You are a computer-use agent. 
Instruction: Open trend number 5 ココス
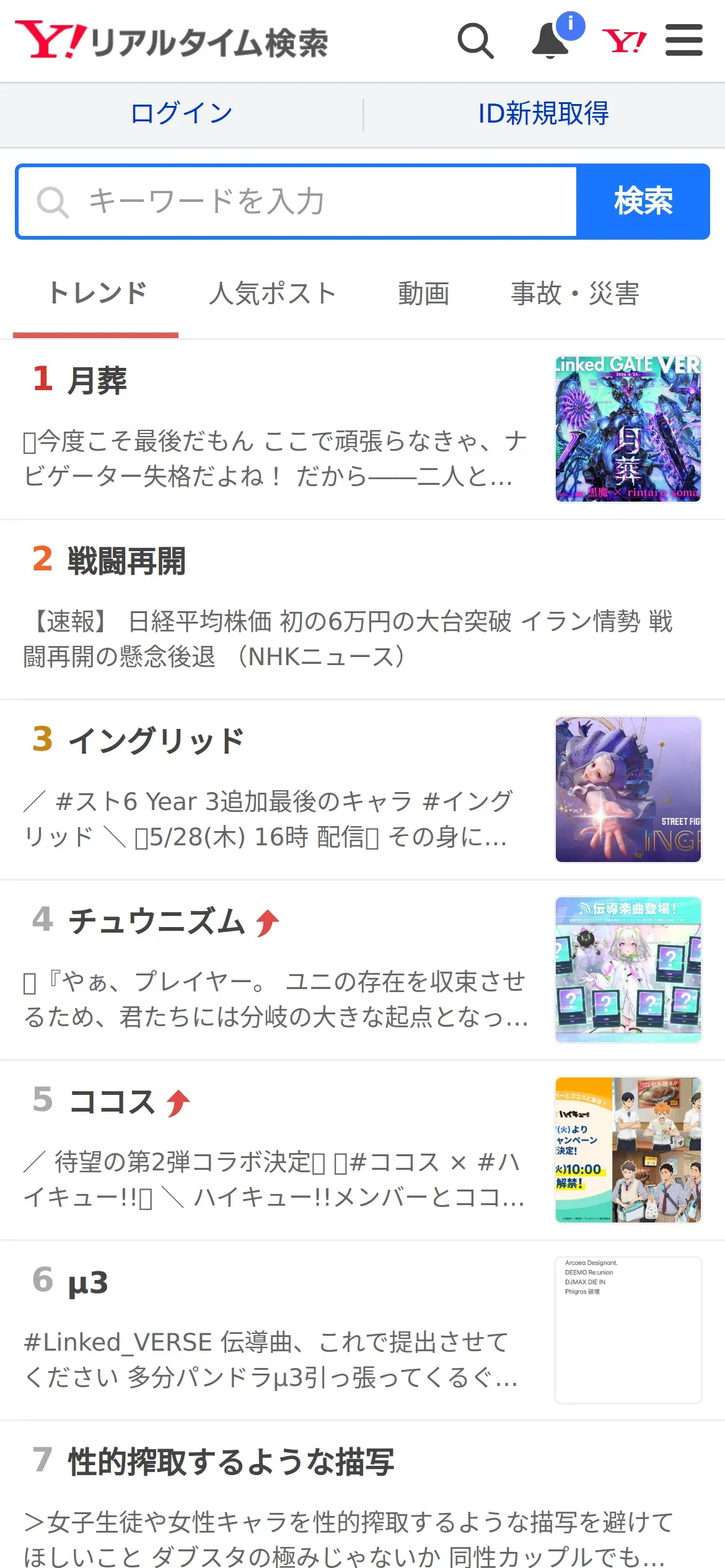click(362, 1150)
